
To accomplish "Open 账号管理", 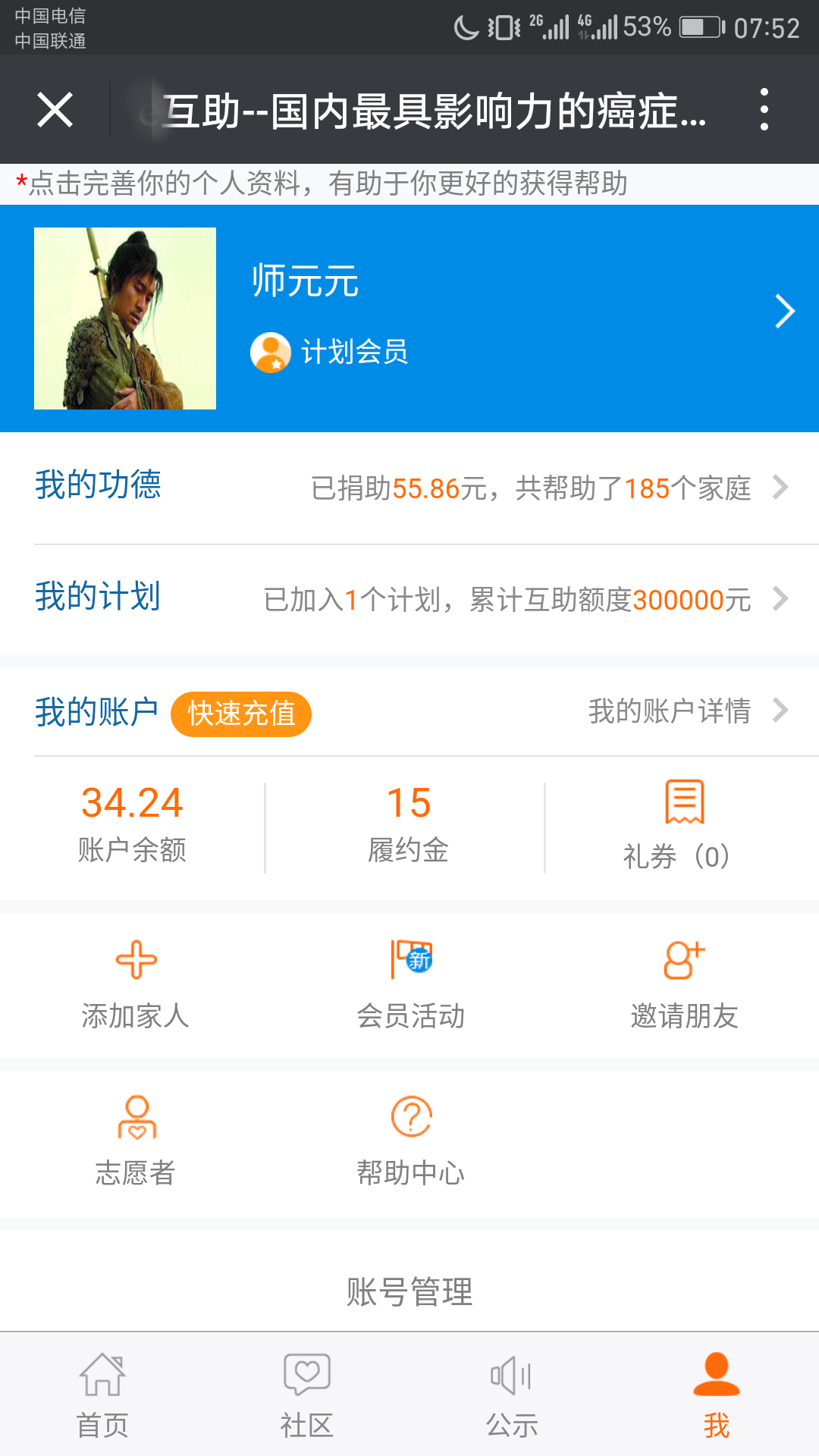I will click(409, 1291).
